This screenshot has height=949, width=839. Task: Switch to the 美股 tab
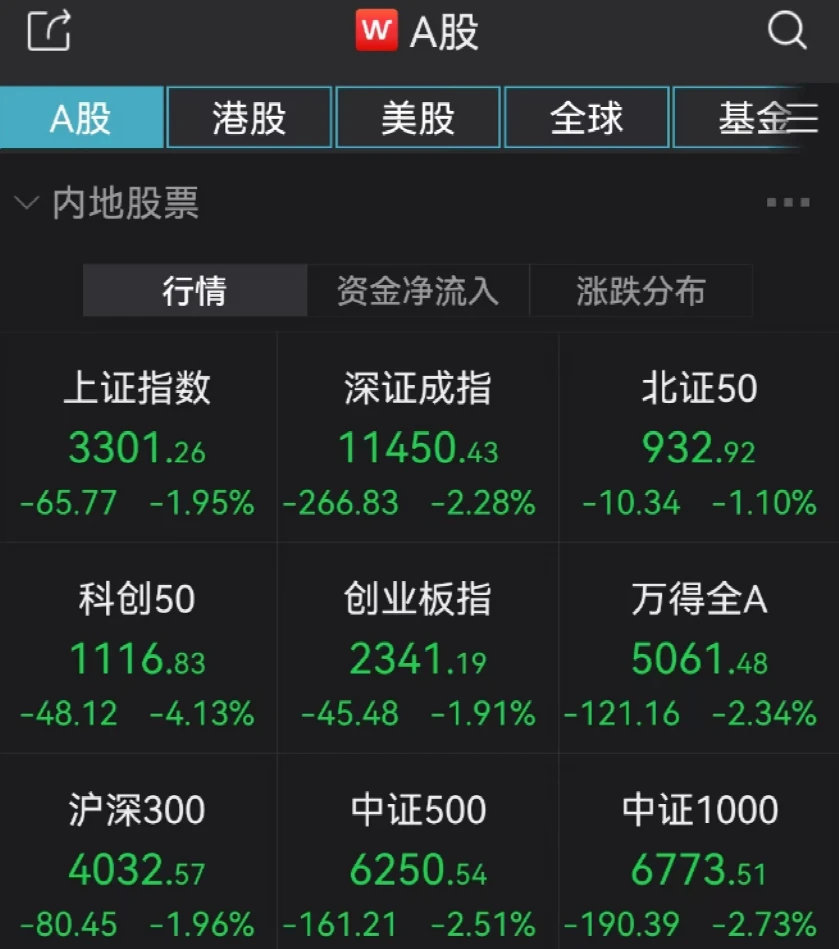coord(417,118)
